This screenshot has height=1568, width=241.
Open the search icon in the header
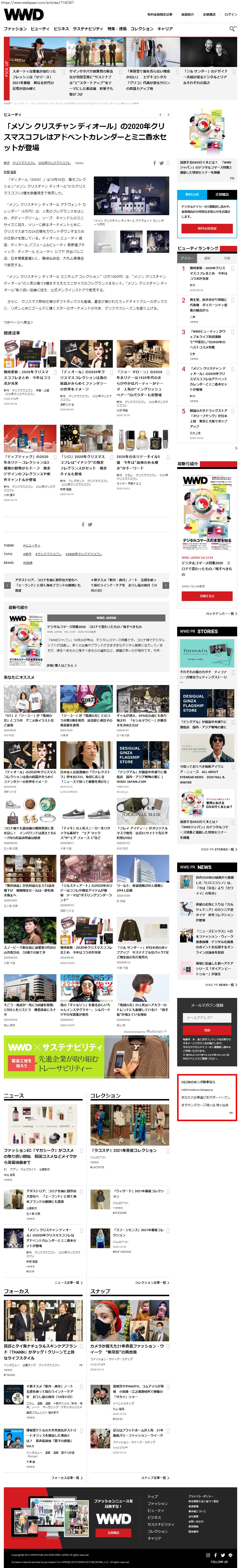pos(232,29)
